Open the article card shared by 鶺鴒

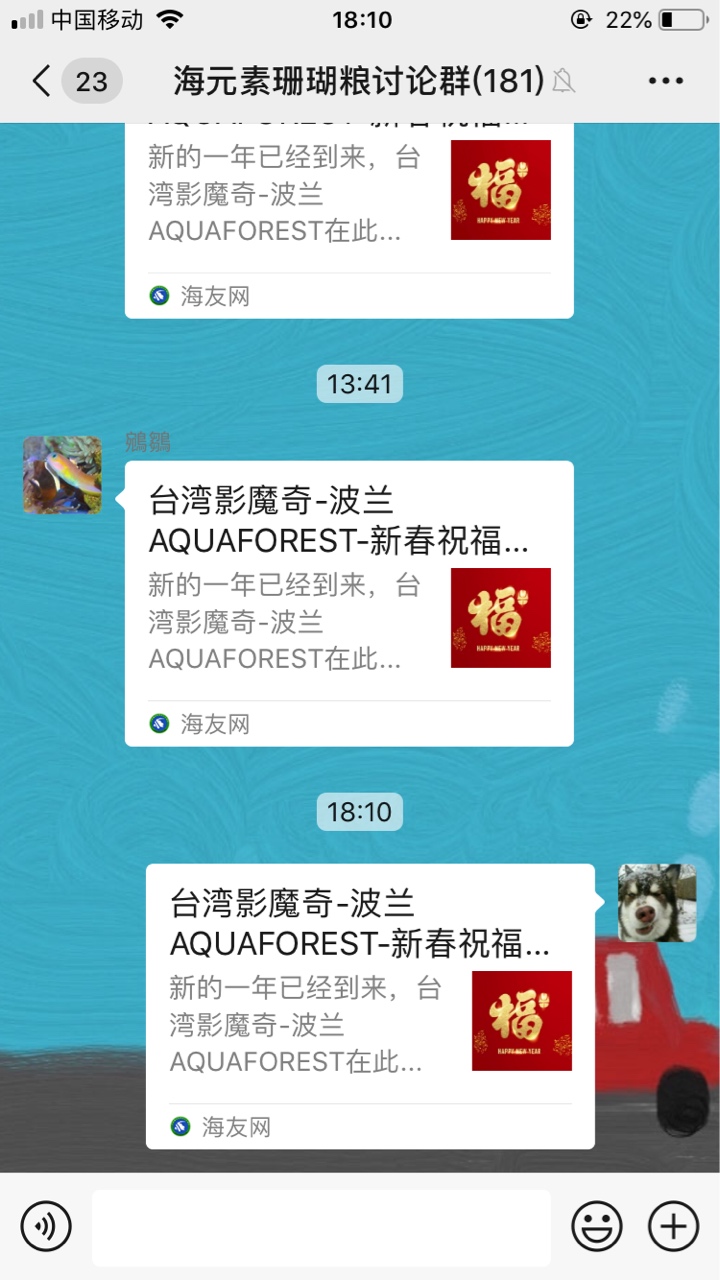349,603
